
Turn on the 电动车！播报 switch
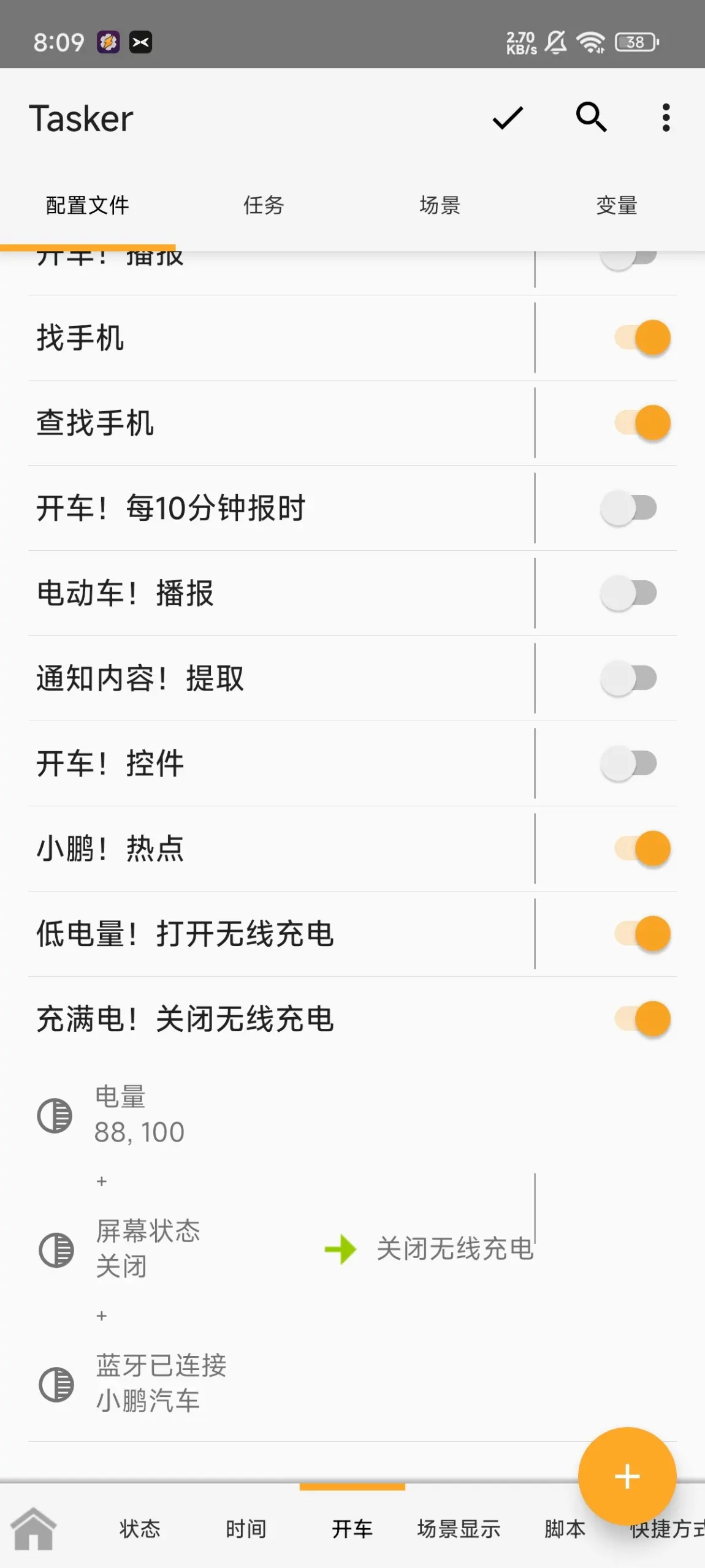(x=629, y=593)
